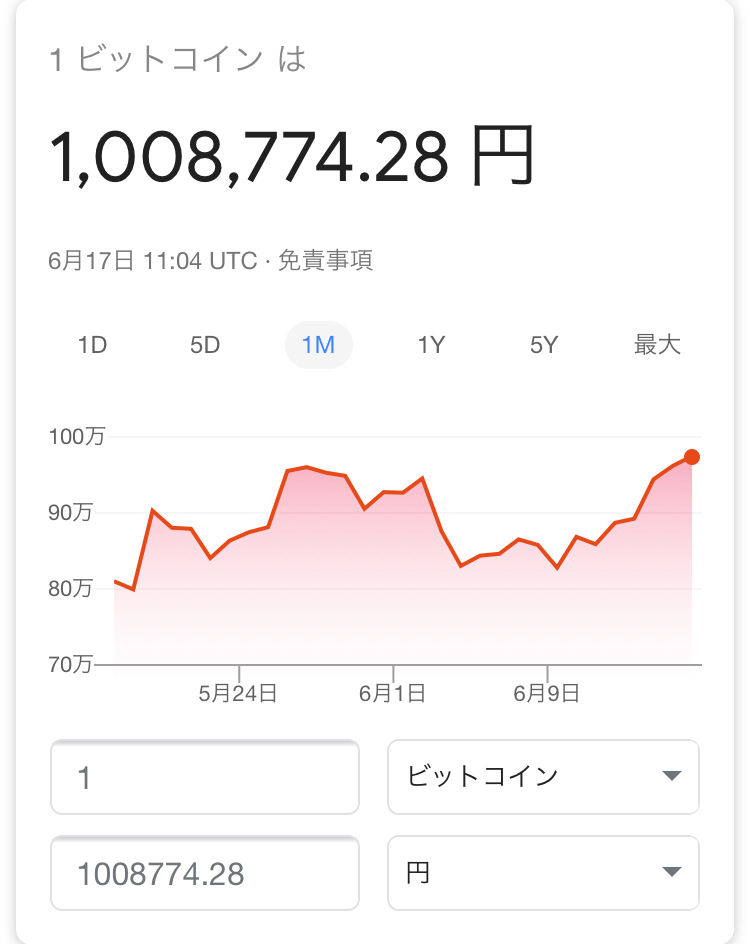Switch chart to 1D range
Viewport: 750px width, 944px height.
[92, 346]
